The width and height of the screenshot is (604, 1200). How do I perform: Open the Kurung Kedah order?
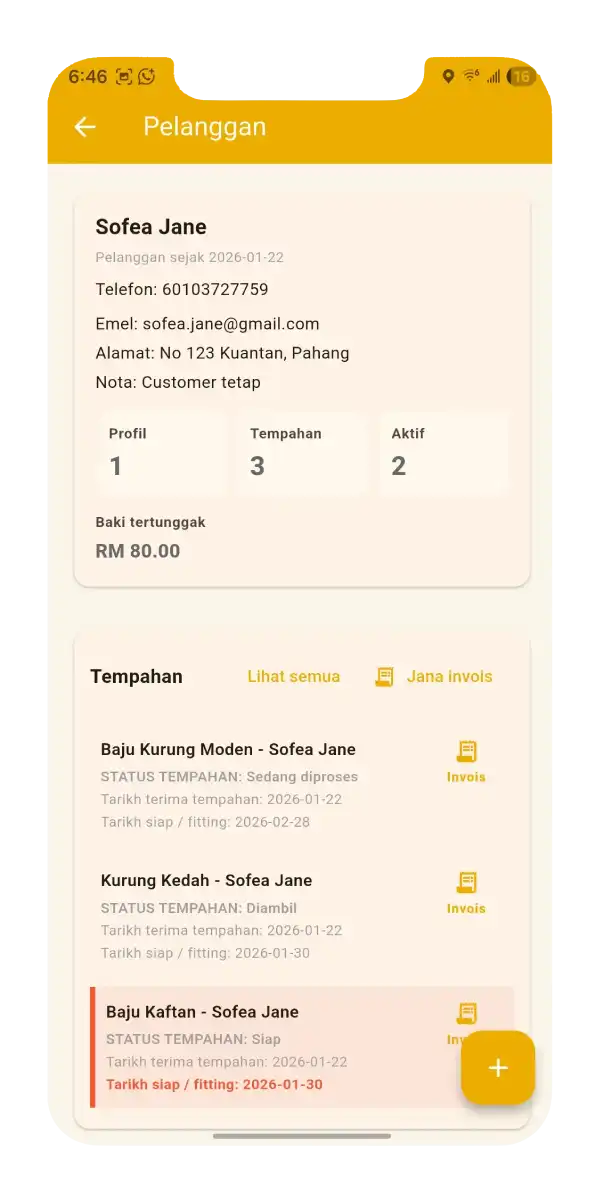250,916
